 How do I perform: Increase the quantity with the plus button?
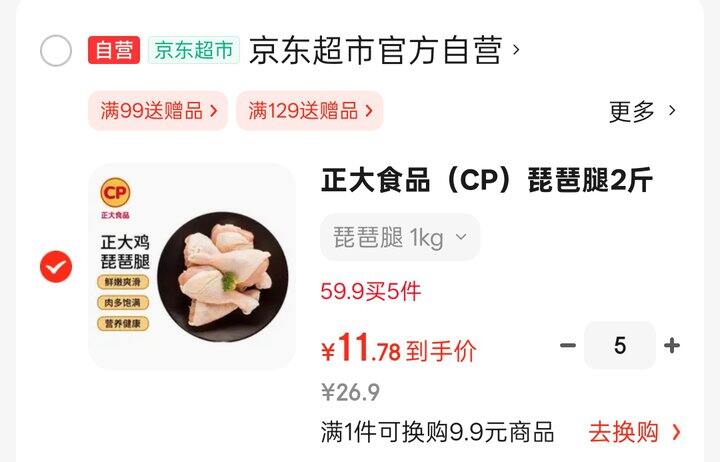[x=672, y=345]
